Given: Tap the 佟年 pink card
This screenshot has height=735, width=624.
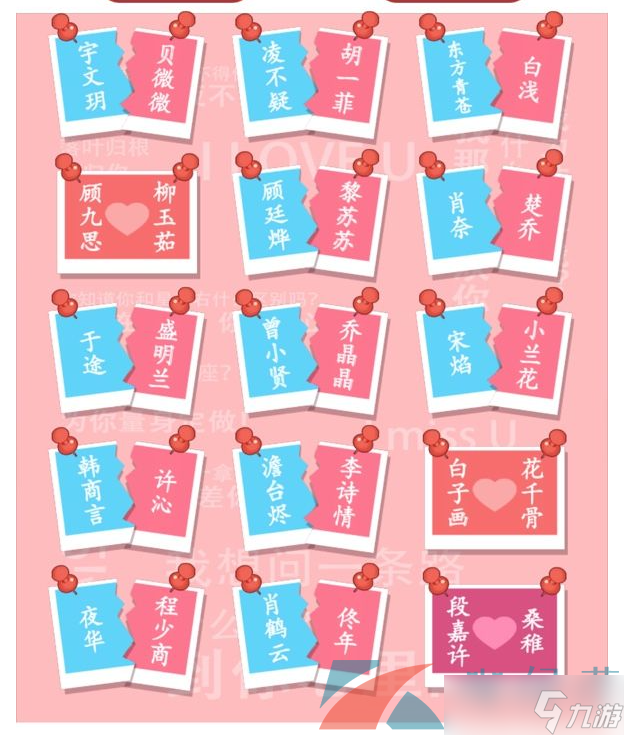Looking at the screenshot, I should point(347,627).
